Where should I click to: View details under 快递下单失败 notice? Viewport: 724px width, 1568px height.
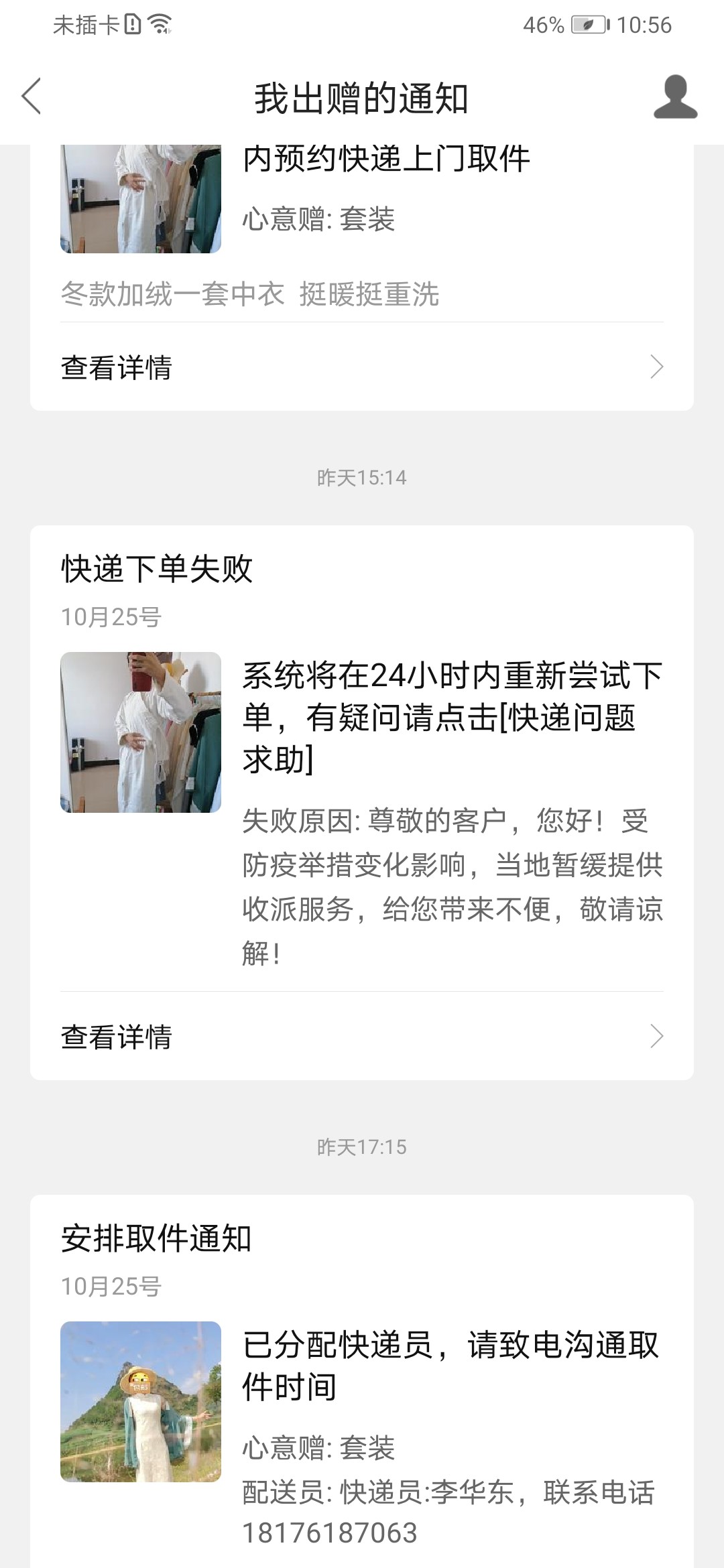[x=362, y=1037]
